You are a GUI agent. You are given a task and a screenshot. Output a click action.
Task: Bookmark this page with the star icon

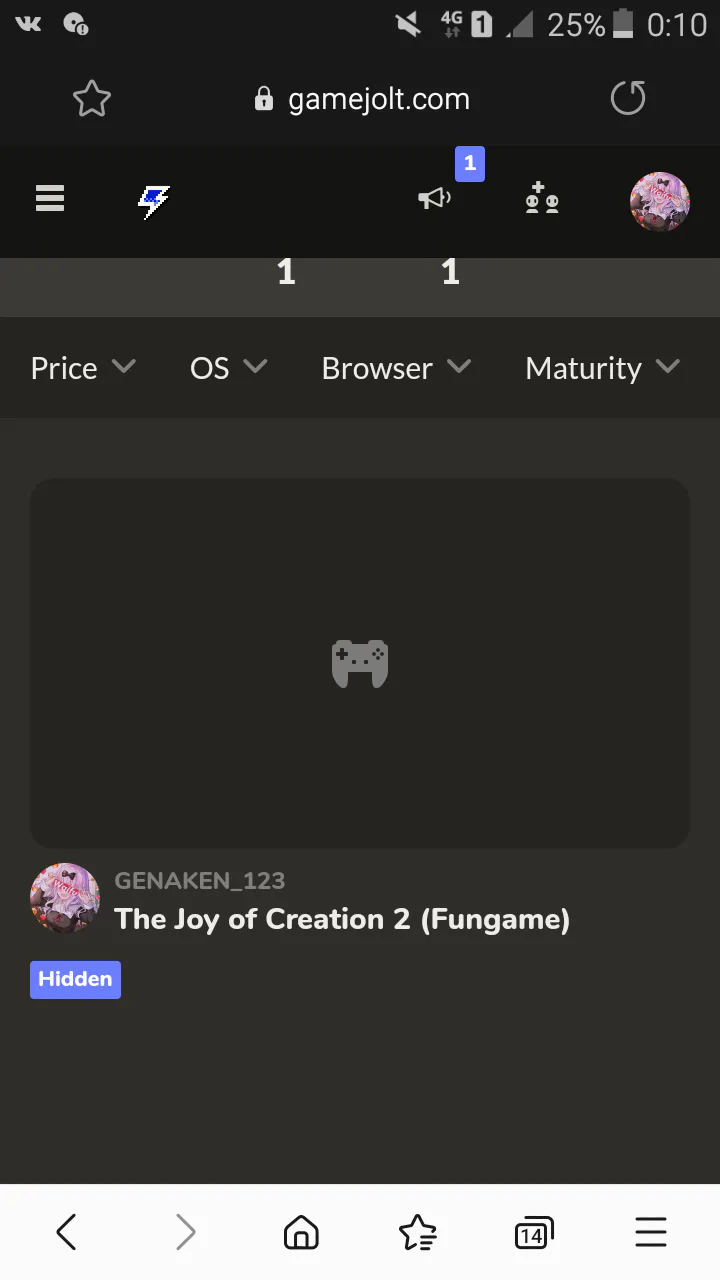(91, 99)
